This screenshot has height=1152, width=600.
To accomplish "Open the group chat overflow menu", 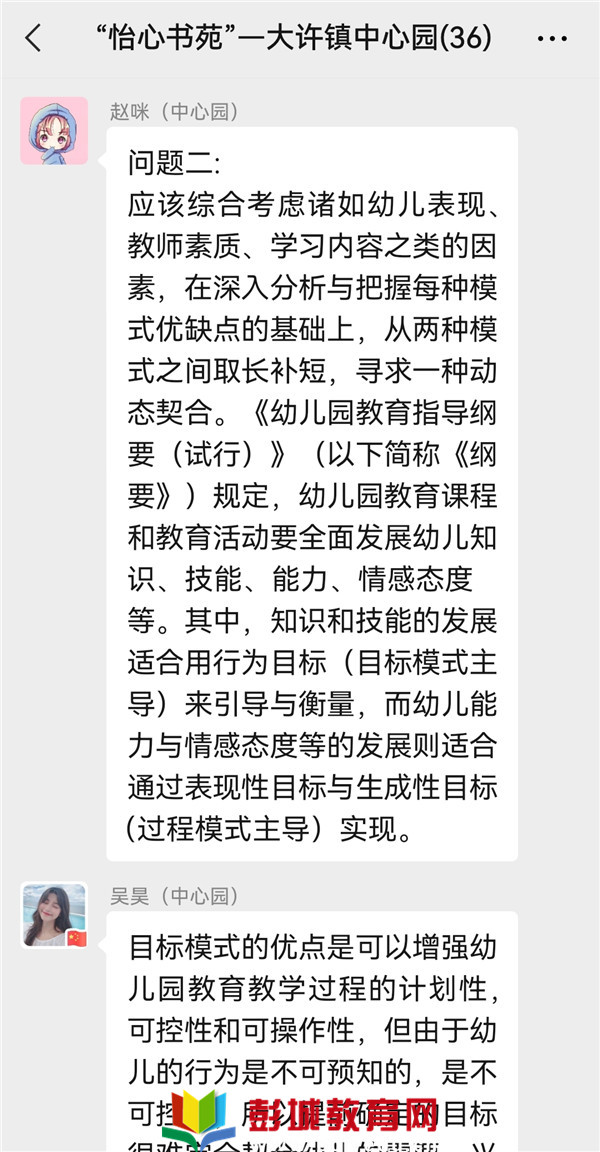I will (x=552, y=38).
